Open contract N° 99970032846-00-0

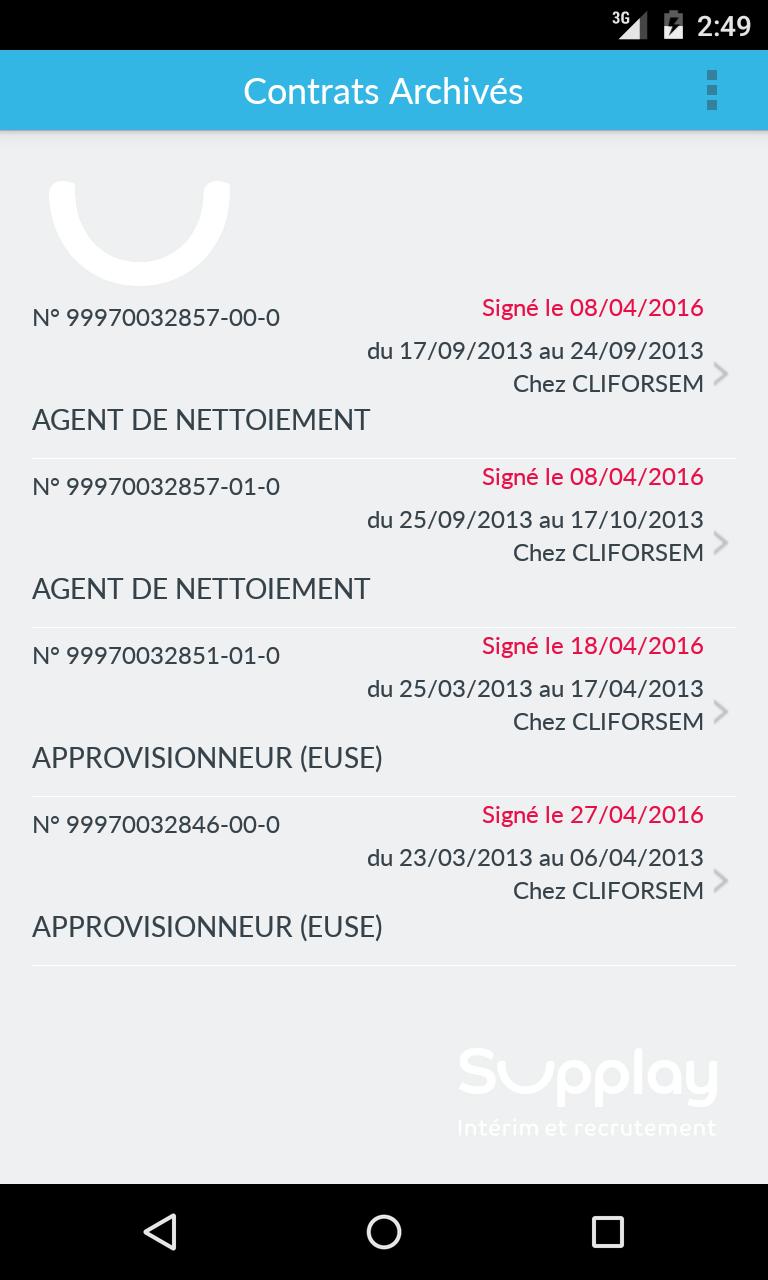point(384,879)
